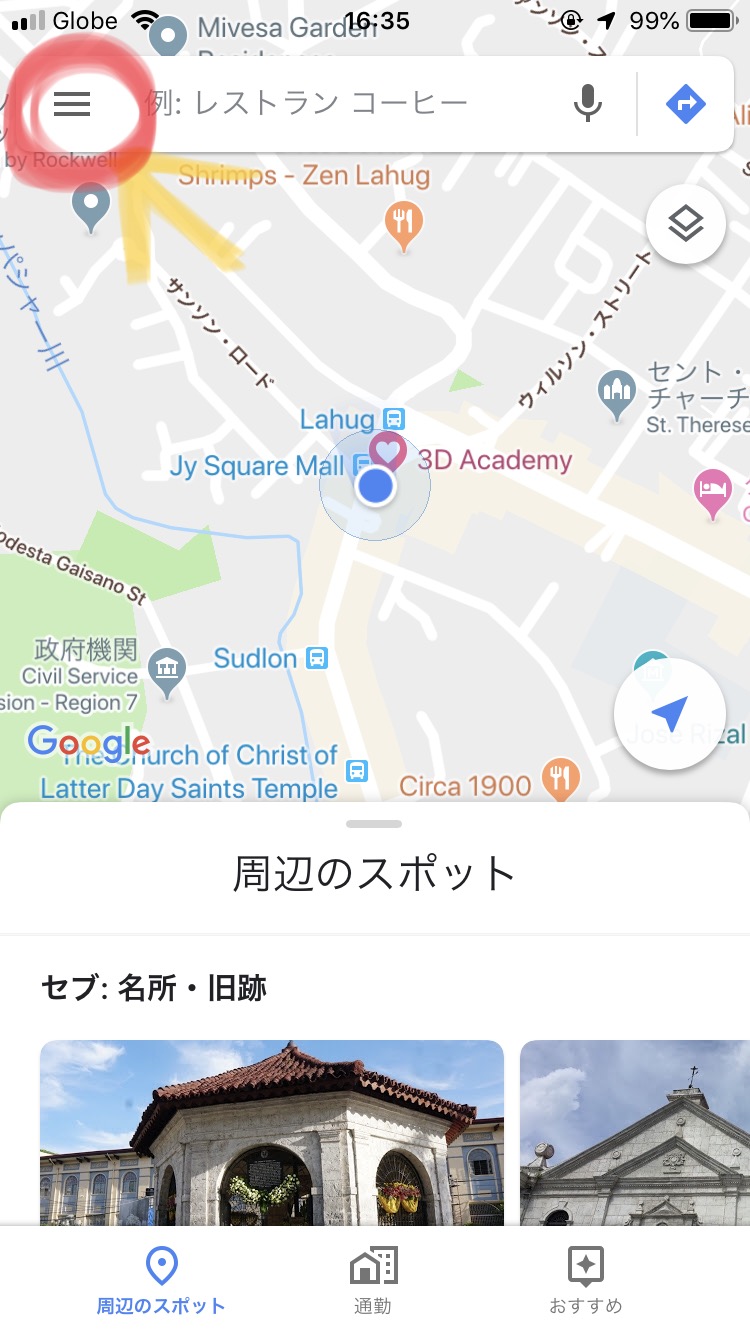Select the Circa 1900 restaurant pin
The height and width of the screenshot is (1334, 750).
[561, 779]
